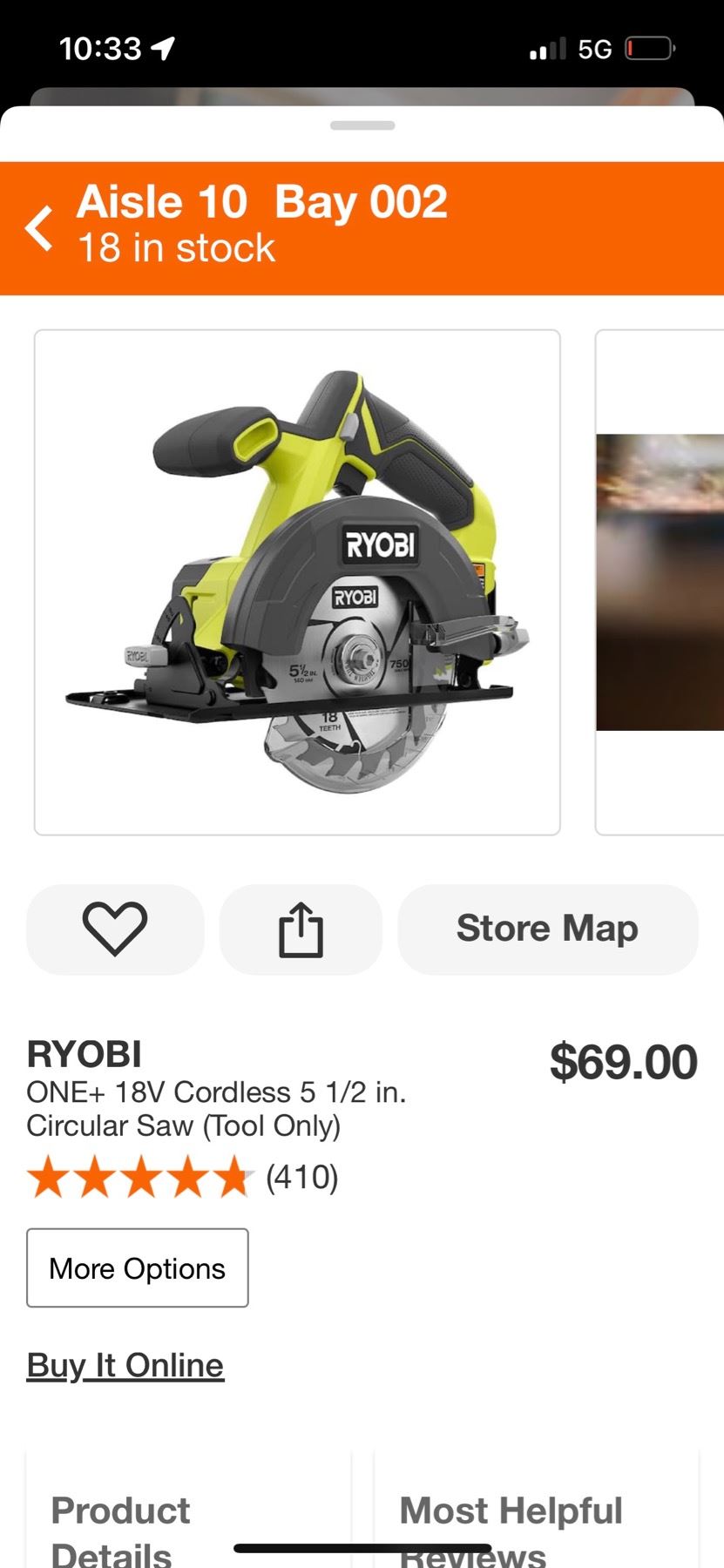Go back using the white arrow

click(39, 228)
